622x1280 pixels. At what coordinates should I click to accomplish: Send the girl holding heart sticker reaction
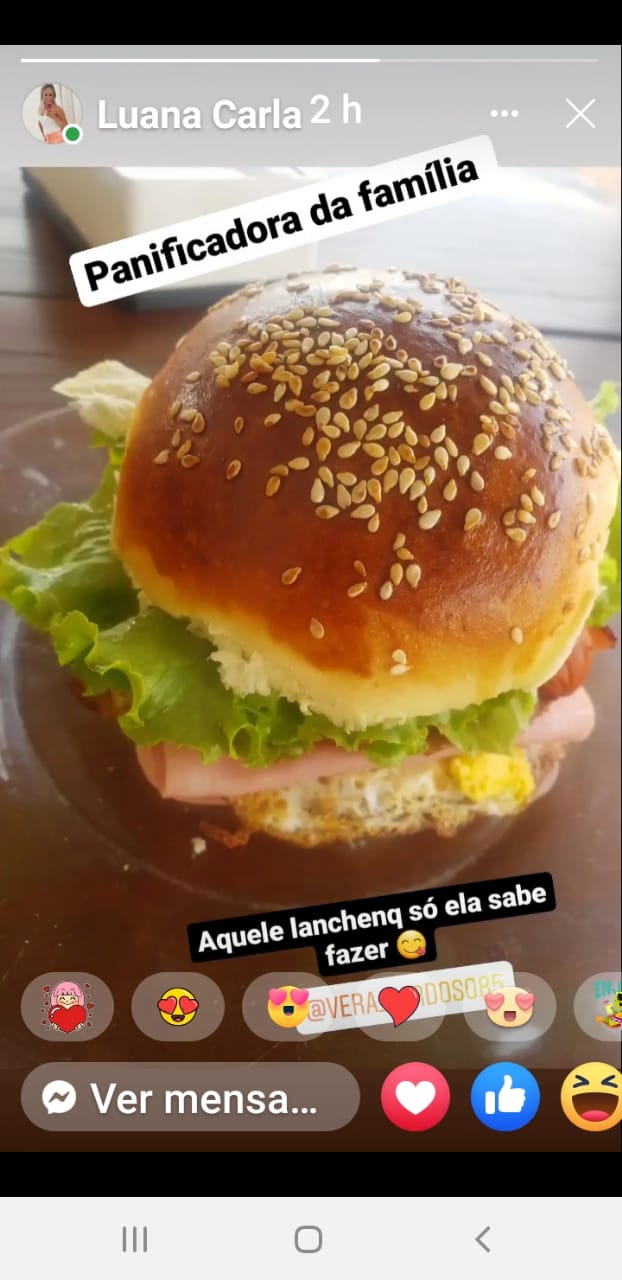pos(67,1007)
